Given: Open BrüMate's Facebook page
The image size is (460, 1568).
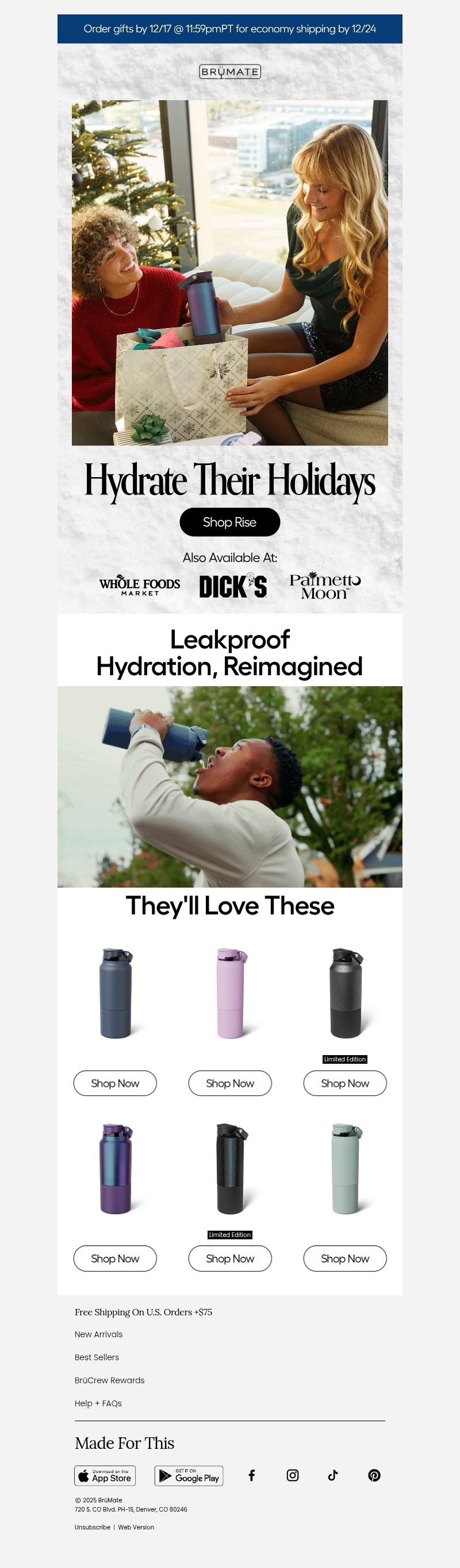Looking at the screenshot, I should 252,1475.
